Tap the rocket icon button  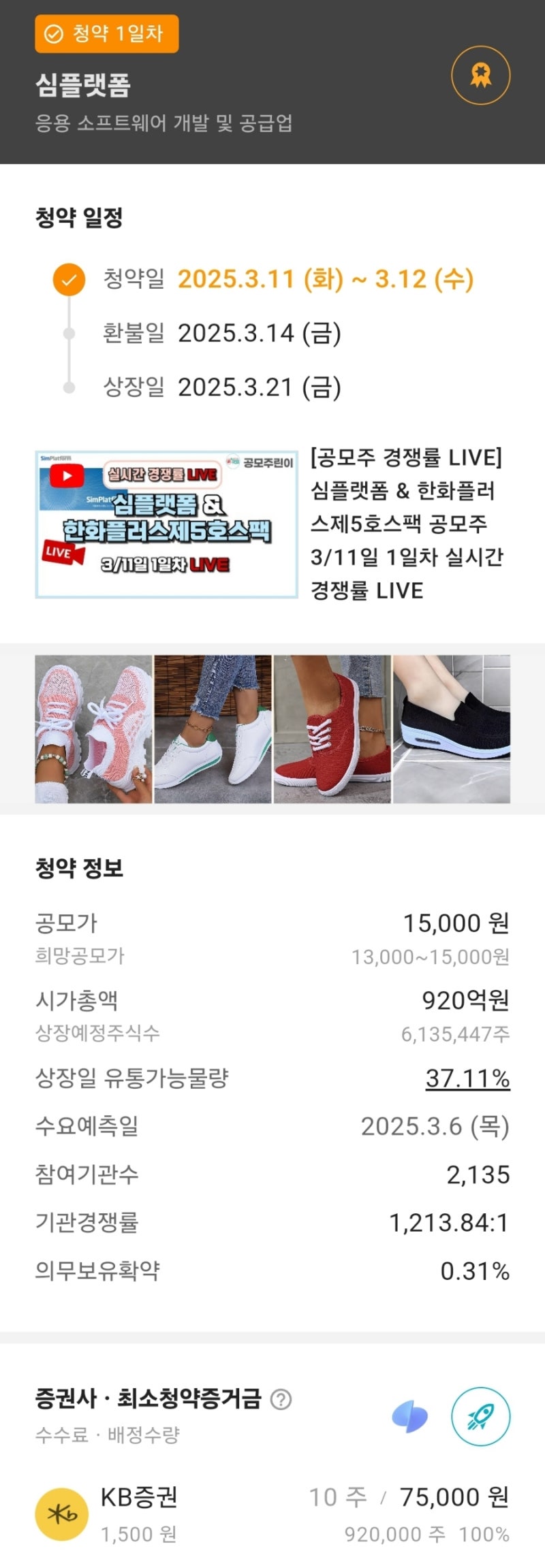coord(480,1416)
